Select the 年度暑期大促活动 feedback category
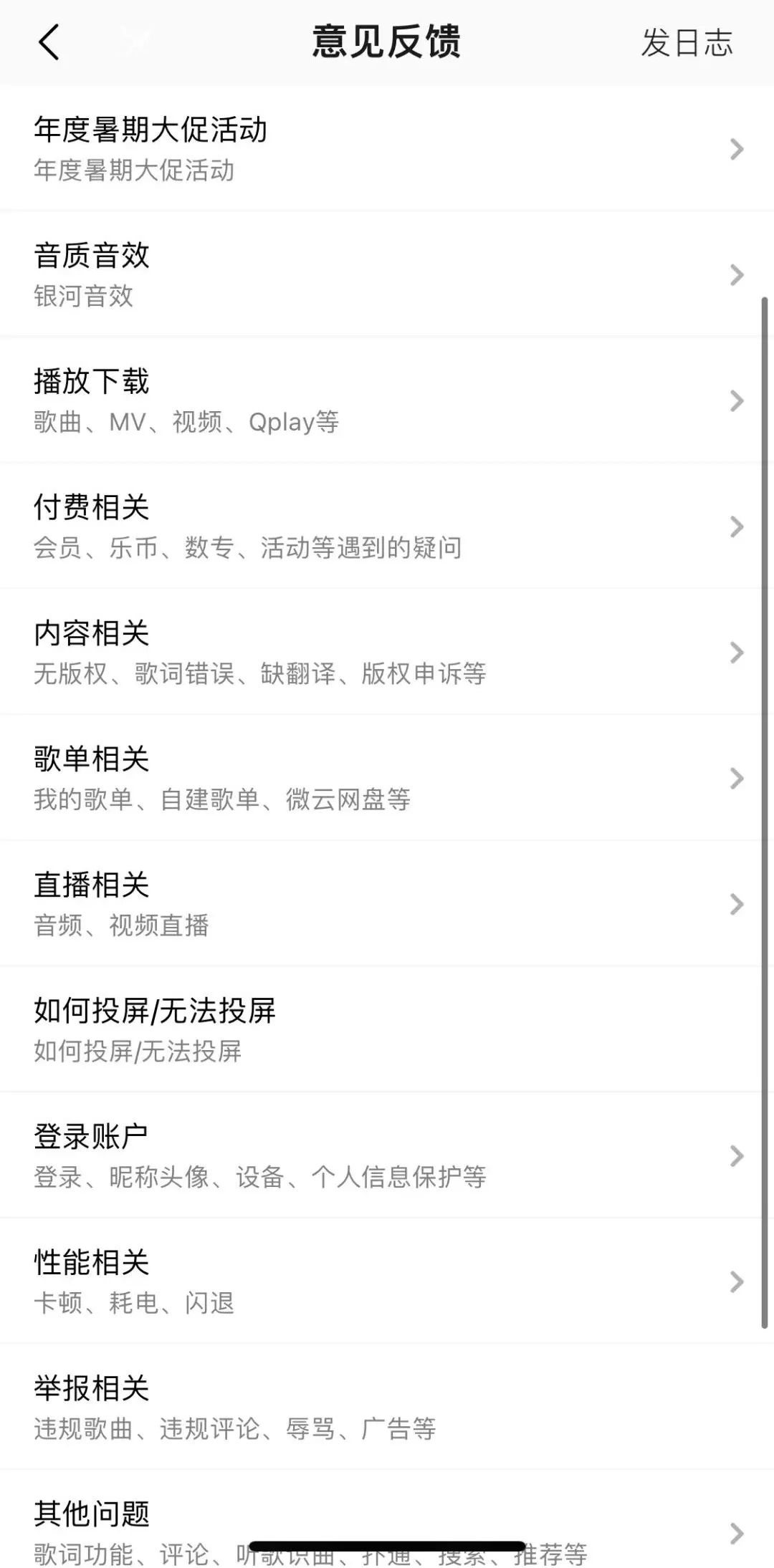 coord(287,148)
